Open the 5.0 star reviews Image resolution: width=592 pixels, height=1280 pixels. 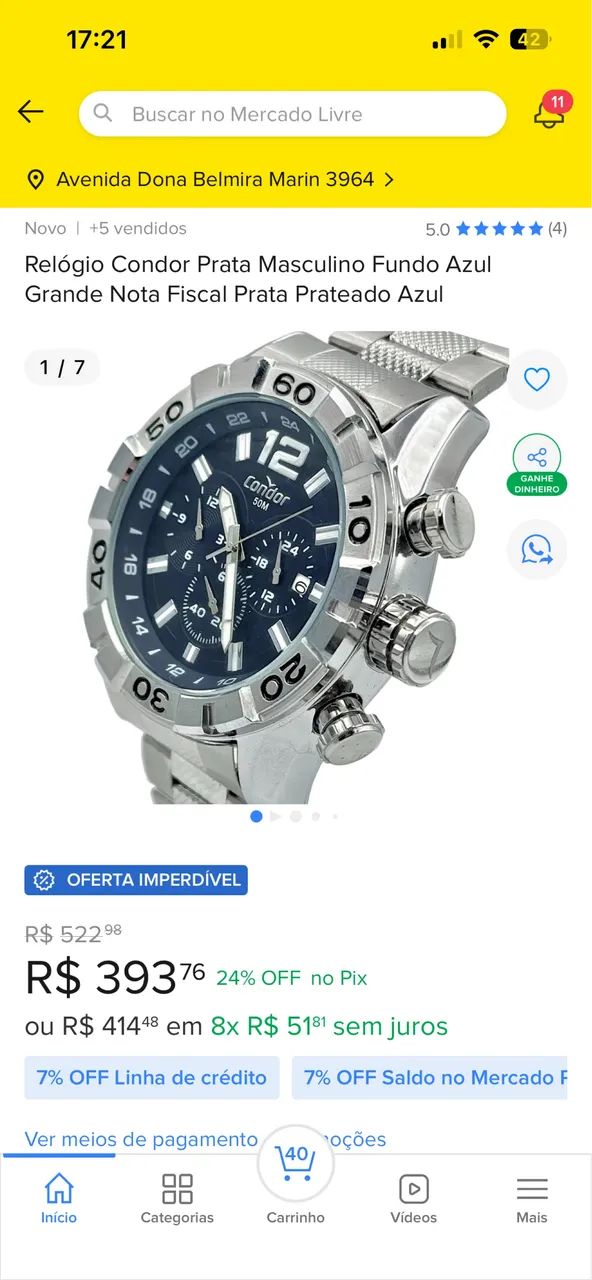tap(496, 229)
